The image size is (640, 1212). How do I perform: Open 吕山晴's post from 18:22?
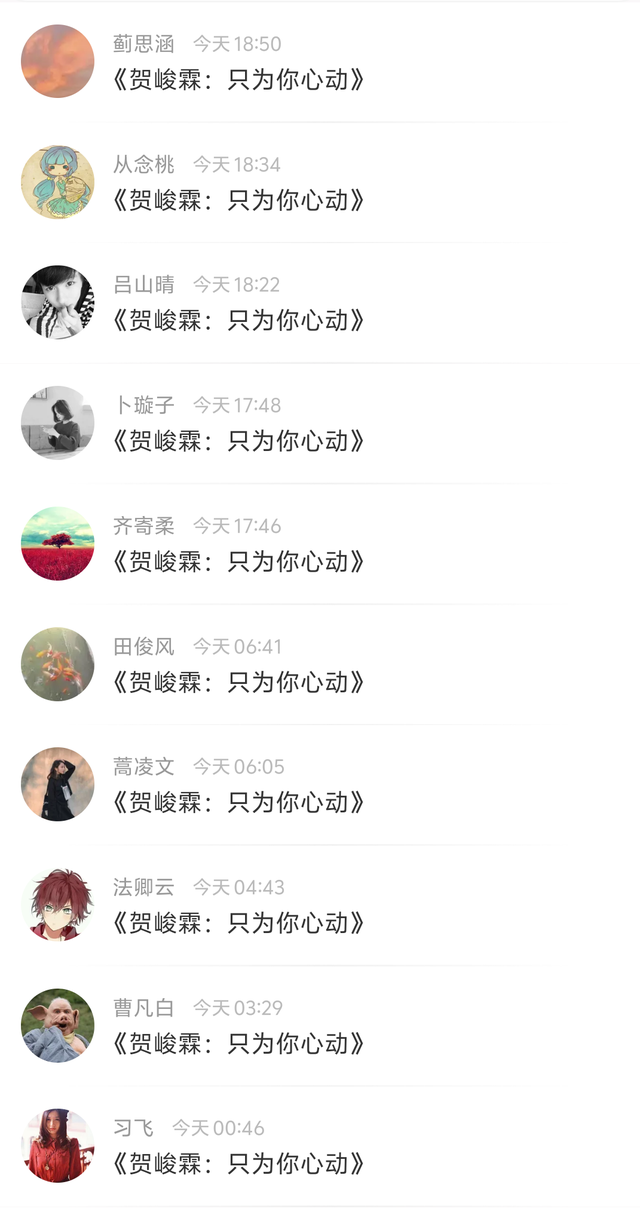(x=238, y=321)
